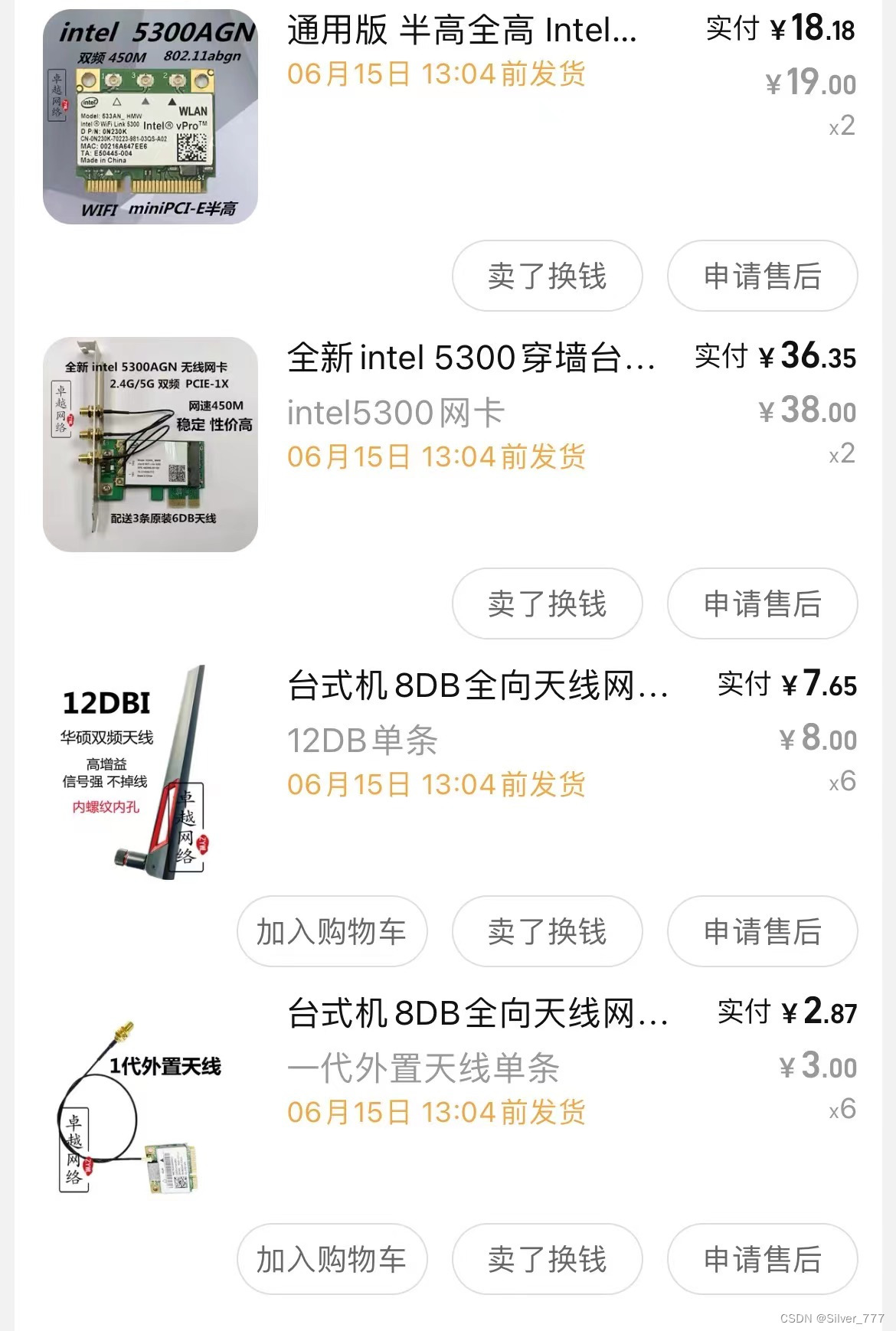Tap the shipping deadline 06月15日 13:04前发货
The image size is (896, 1331).
(x=436, y=74)
